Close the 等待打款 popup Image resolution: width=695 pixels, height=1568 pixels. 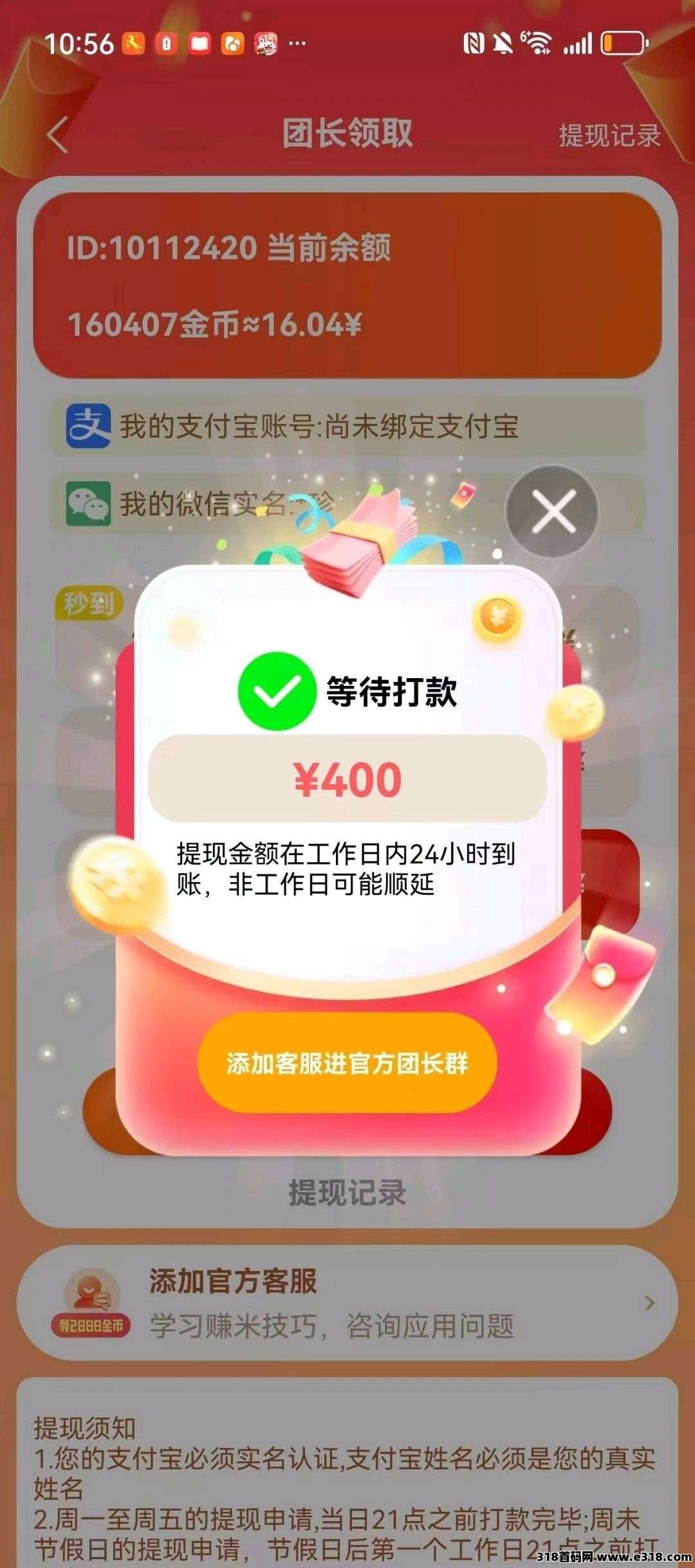[x=552, y=511]
